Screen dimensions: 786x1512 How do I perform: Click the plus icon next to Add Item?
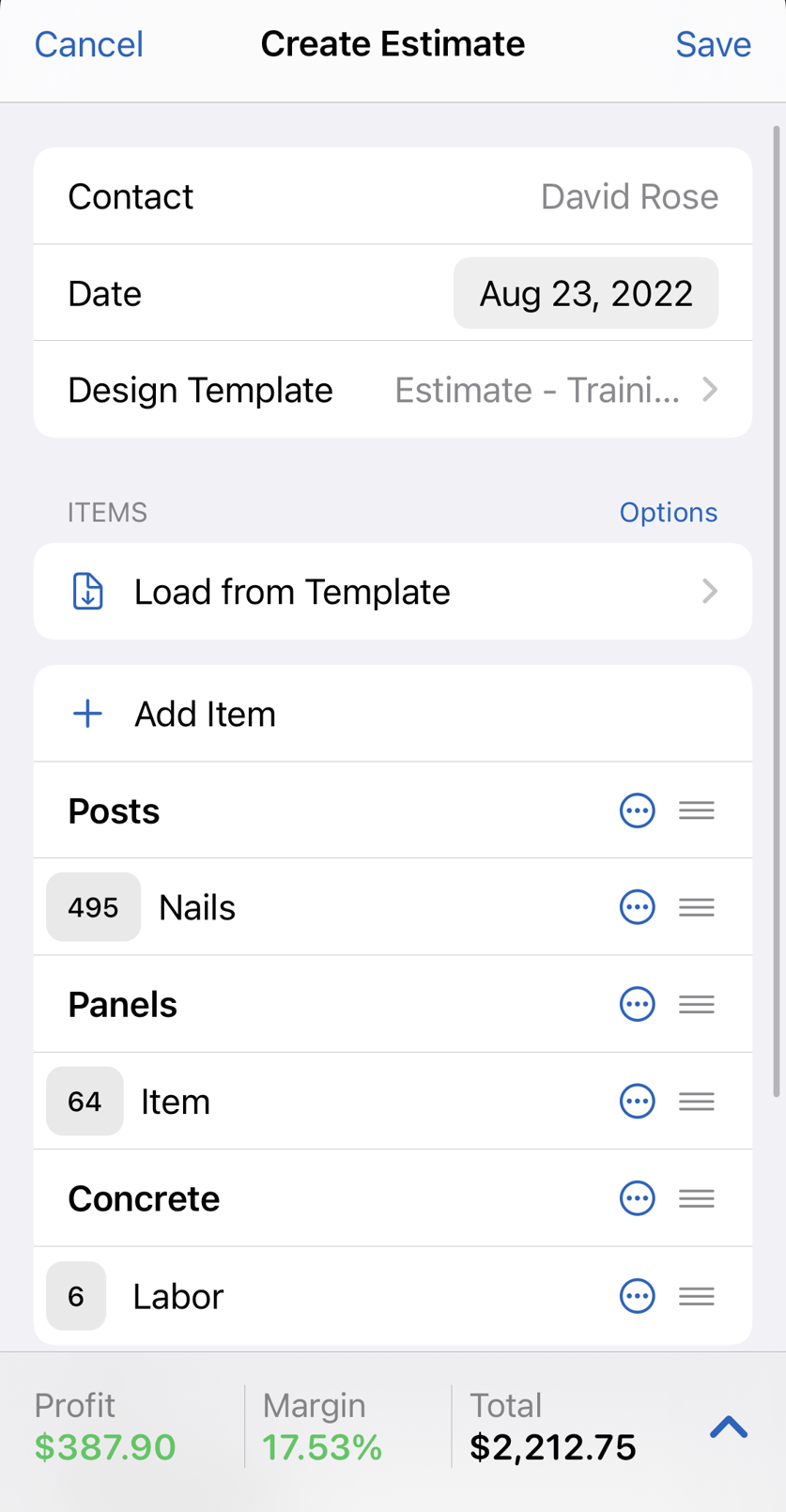tap(86, 713)
